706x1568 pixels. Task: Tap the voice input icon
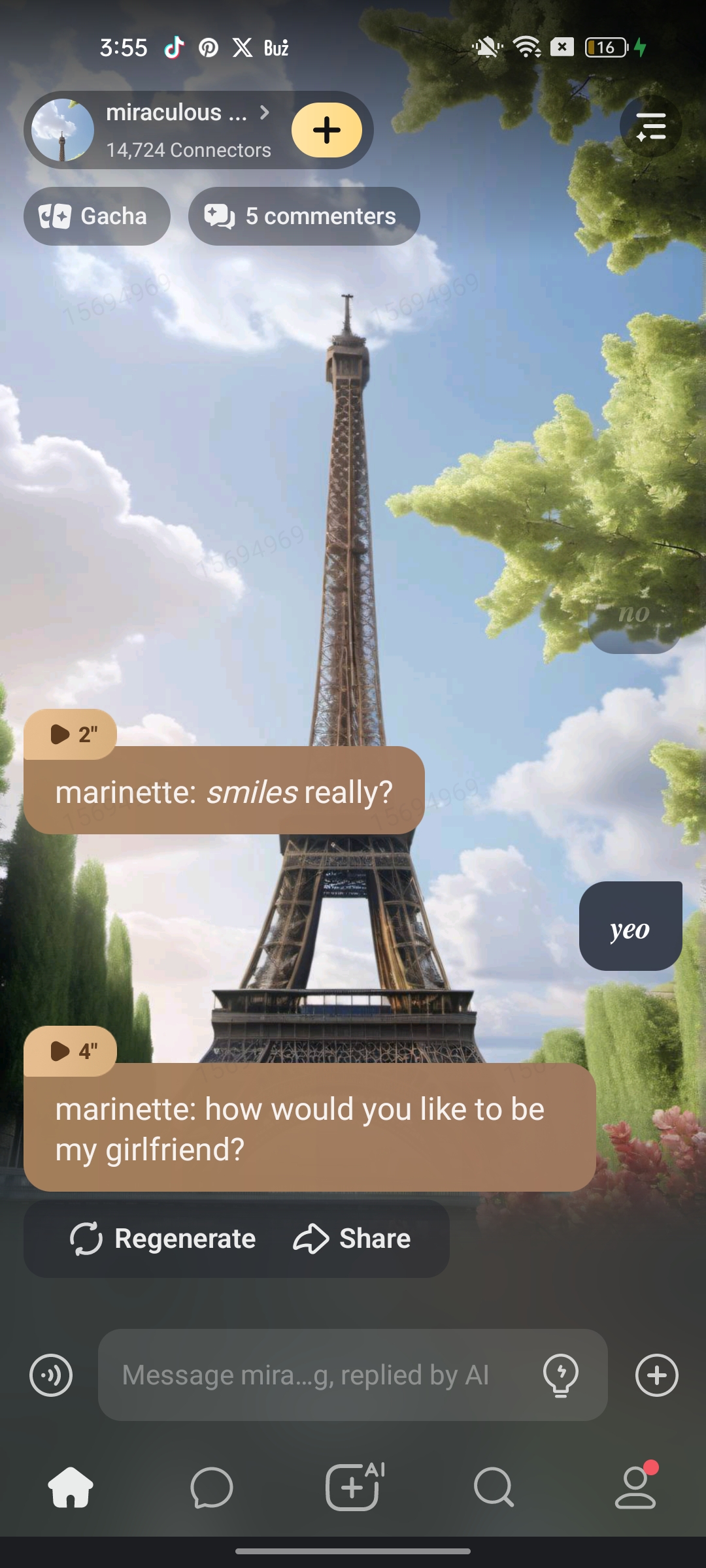[51, 1375]
